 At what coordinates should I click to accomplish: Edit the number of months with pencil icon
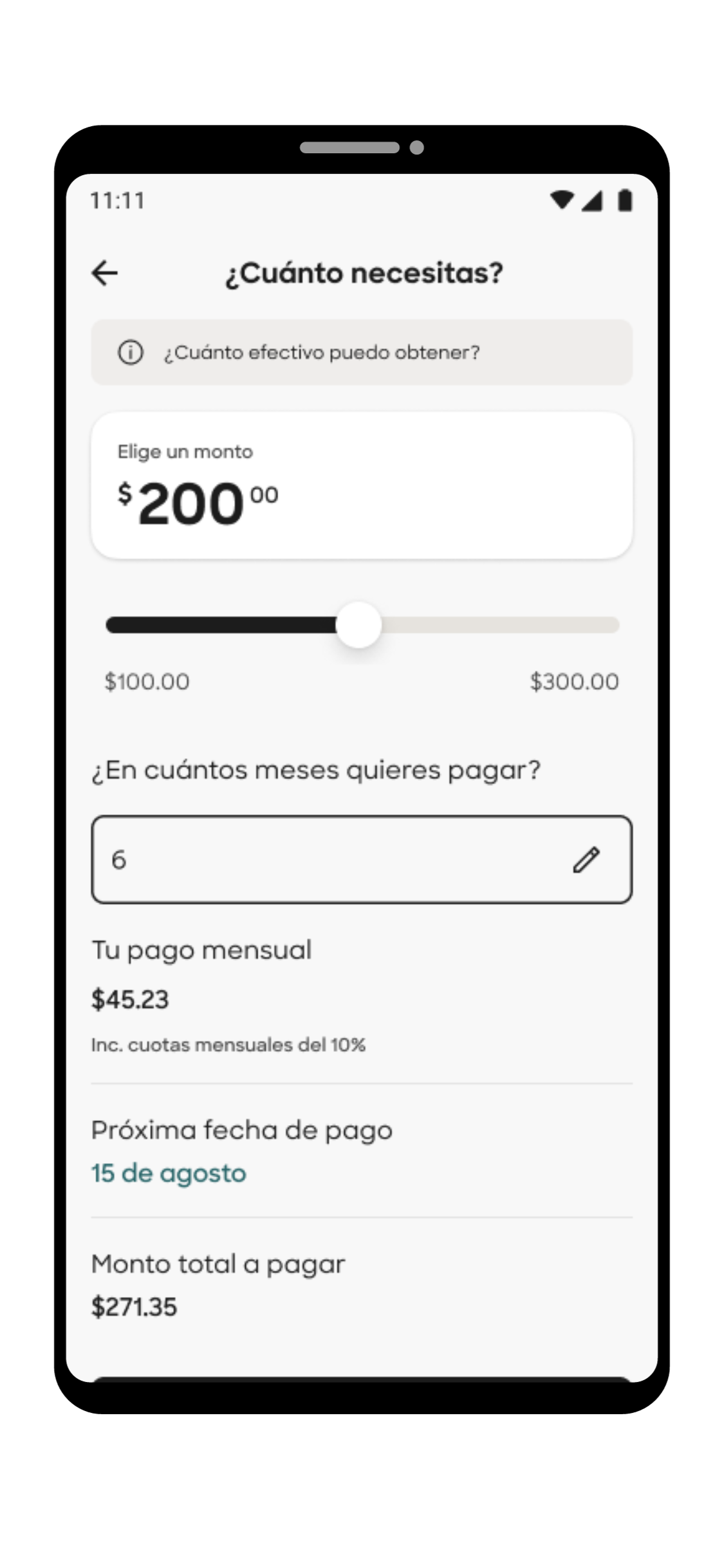(586, 860)
